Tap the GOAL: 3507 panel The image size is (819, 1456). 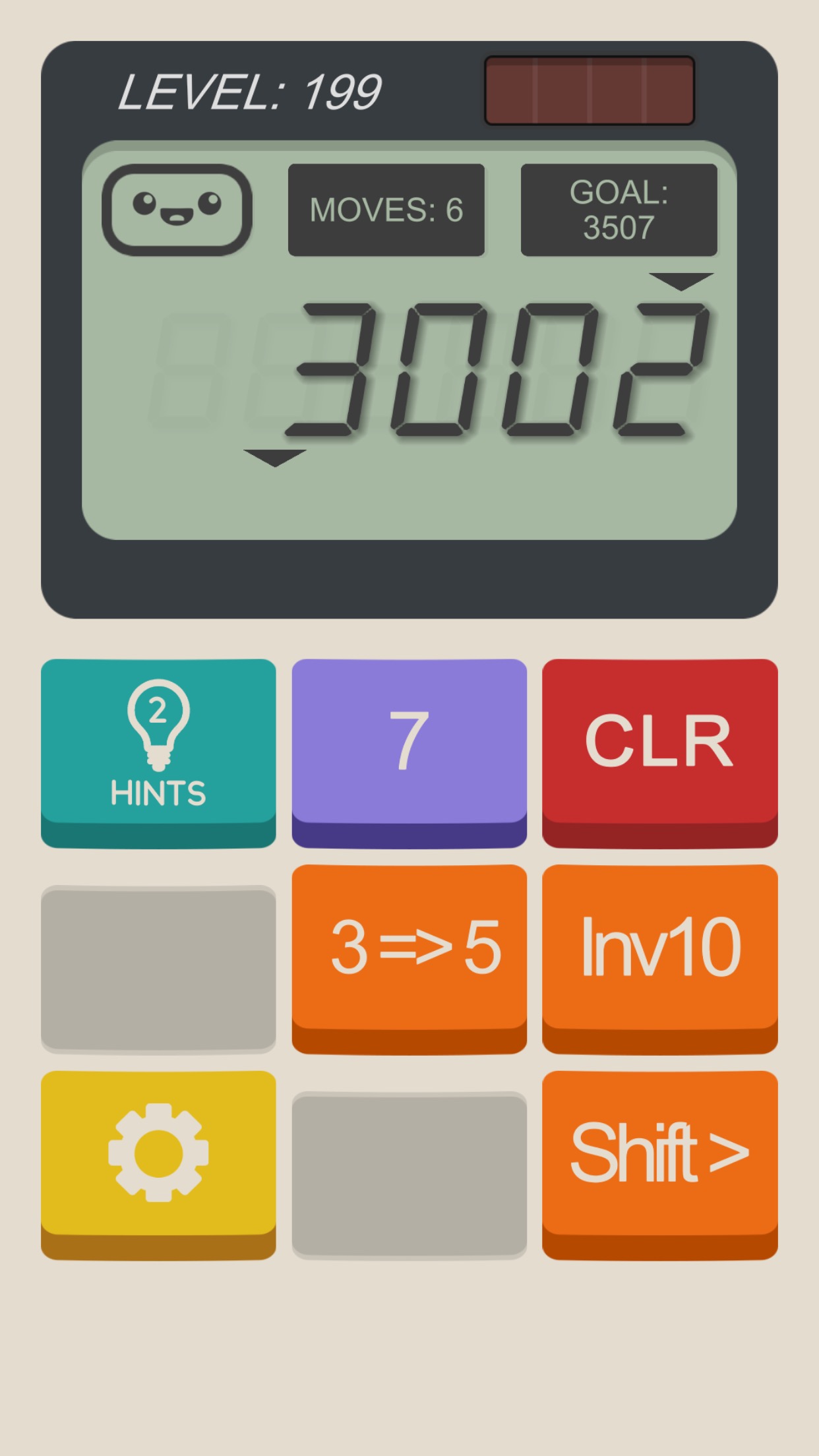coord(619,210)
